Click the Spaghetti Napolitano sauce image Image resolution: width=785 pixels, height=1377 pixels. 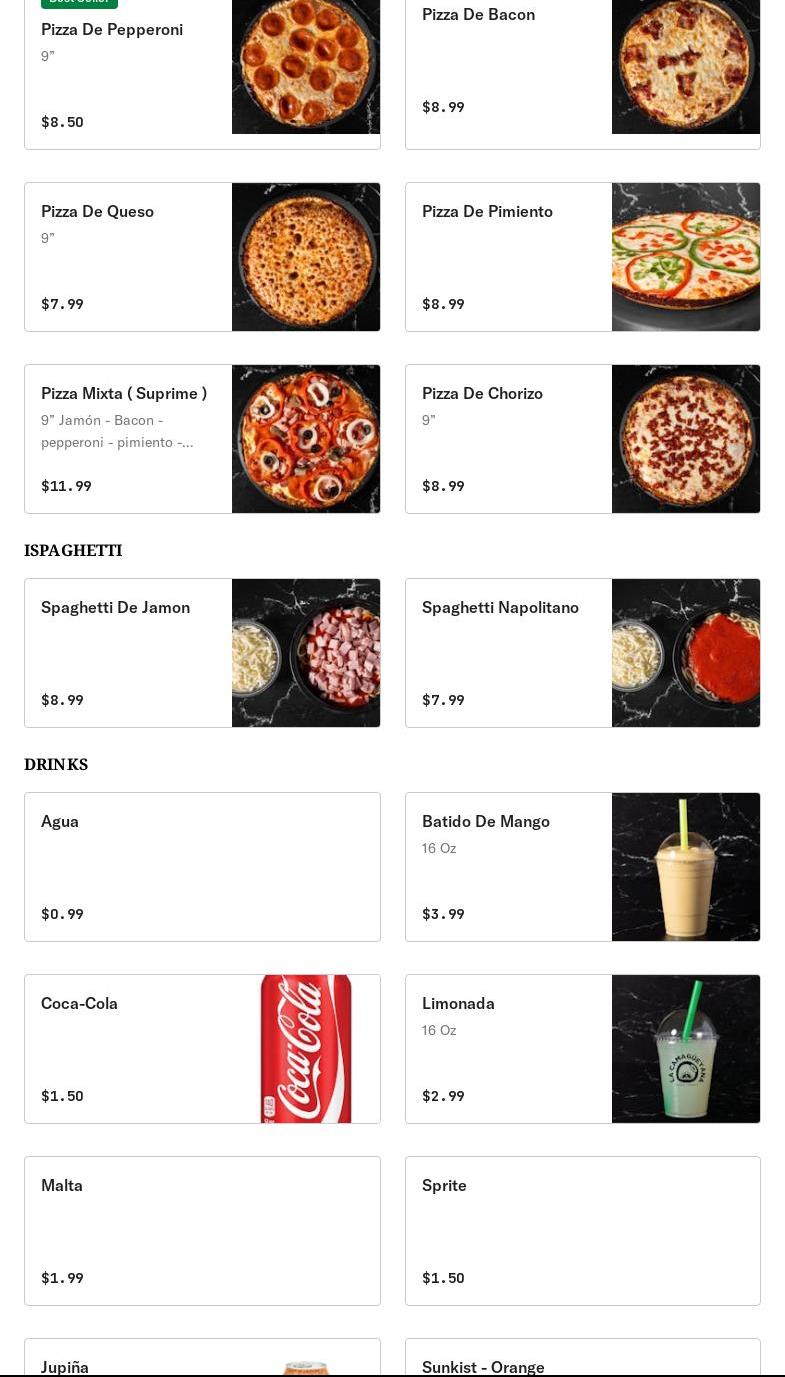pyautogui.click(x=686, y=653)
